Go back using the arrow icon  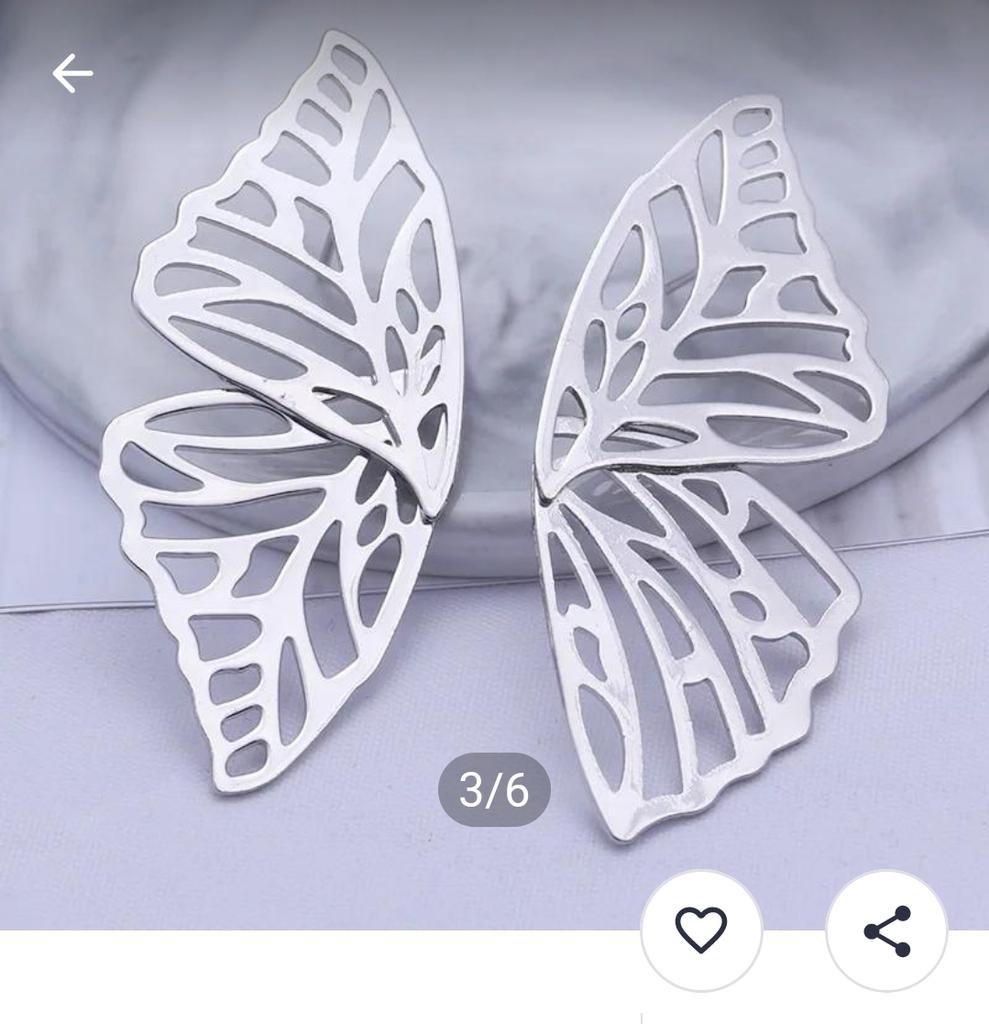(72, 74)
